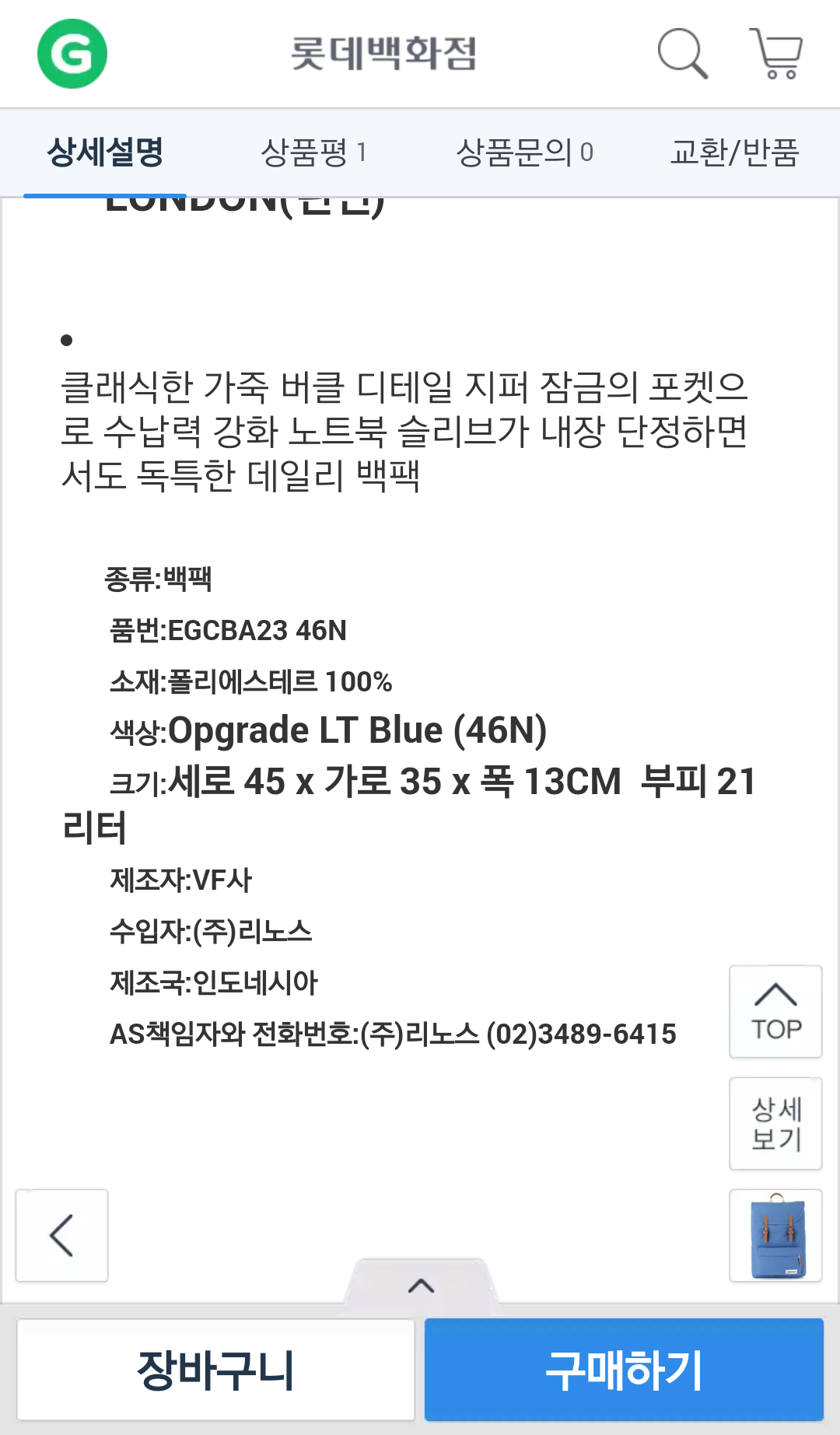Switch to the 상품문의 tab
Viewport: 840px width, 1435px height.
(524, 152)
